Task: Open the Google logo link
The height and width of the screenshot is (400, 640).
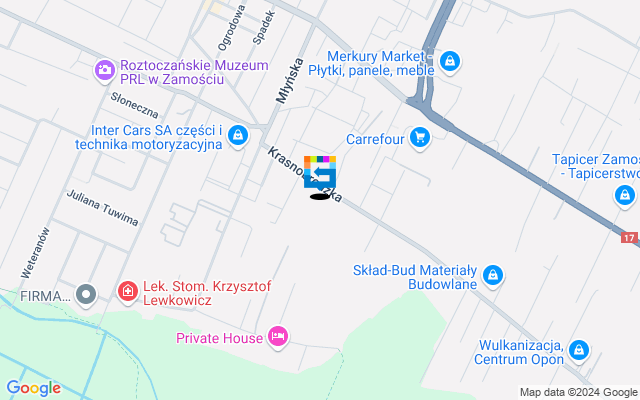Action: tap(33, 388)
